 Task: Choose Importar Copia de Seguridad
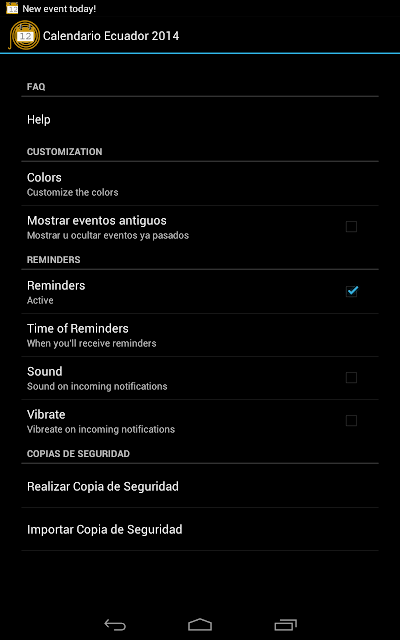pyautogui.click(x=200, y=529)
